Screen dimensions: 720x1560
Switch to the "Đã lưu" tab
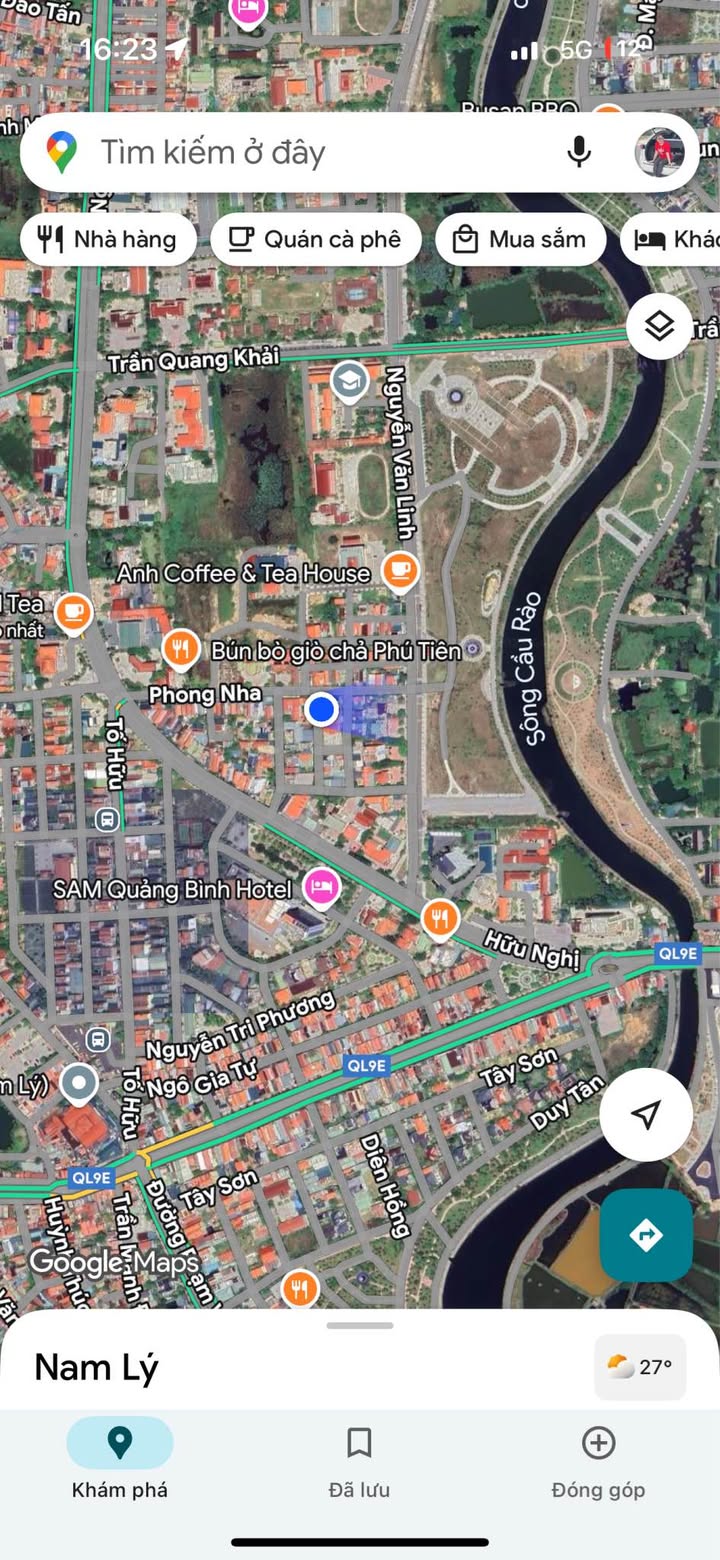pos(359,1461)
